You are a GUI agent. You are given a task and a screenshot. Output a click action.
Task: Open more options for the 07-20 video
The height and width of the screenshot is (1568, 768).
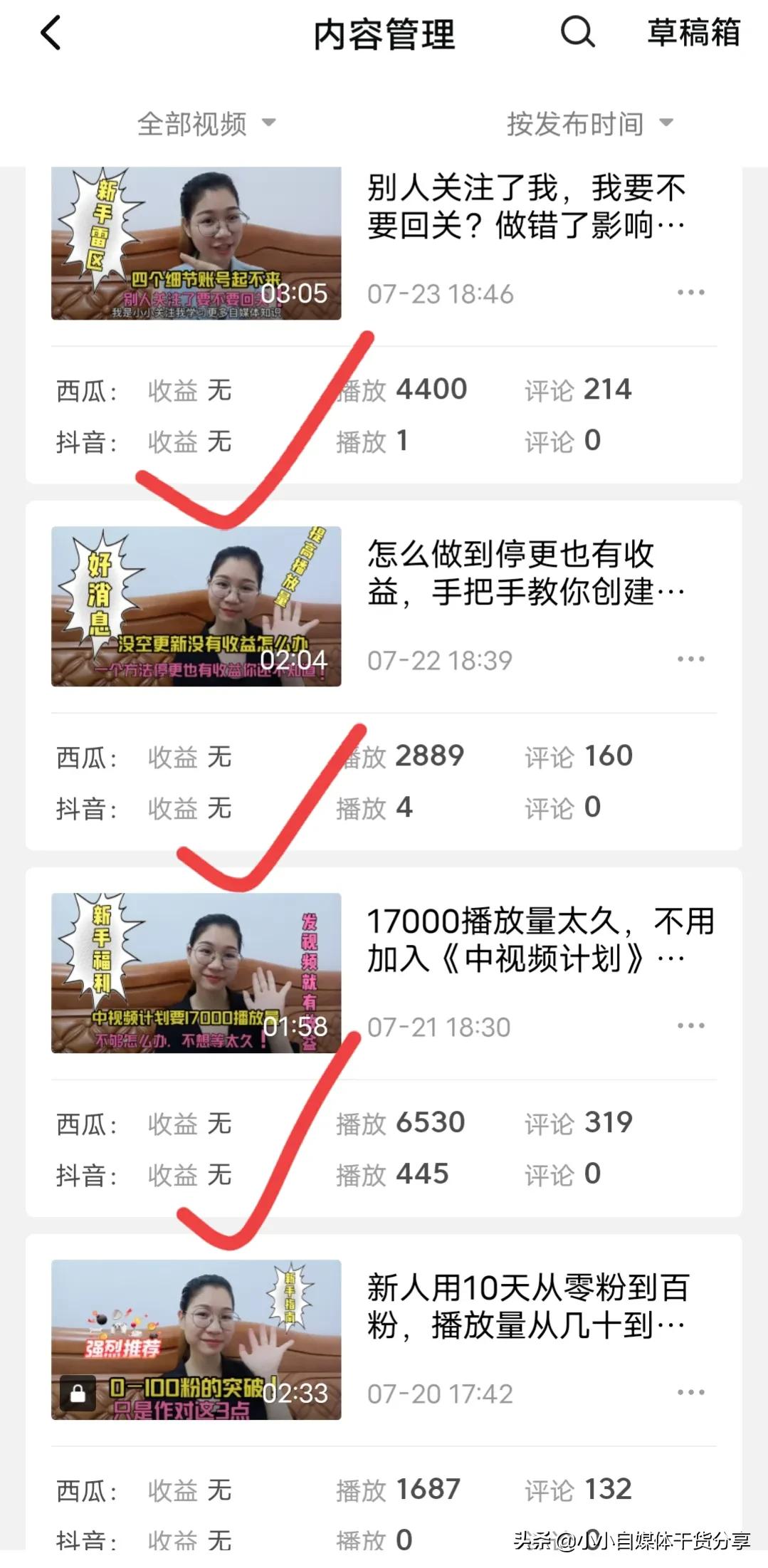coord(691,1392)
